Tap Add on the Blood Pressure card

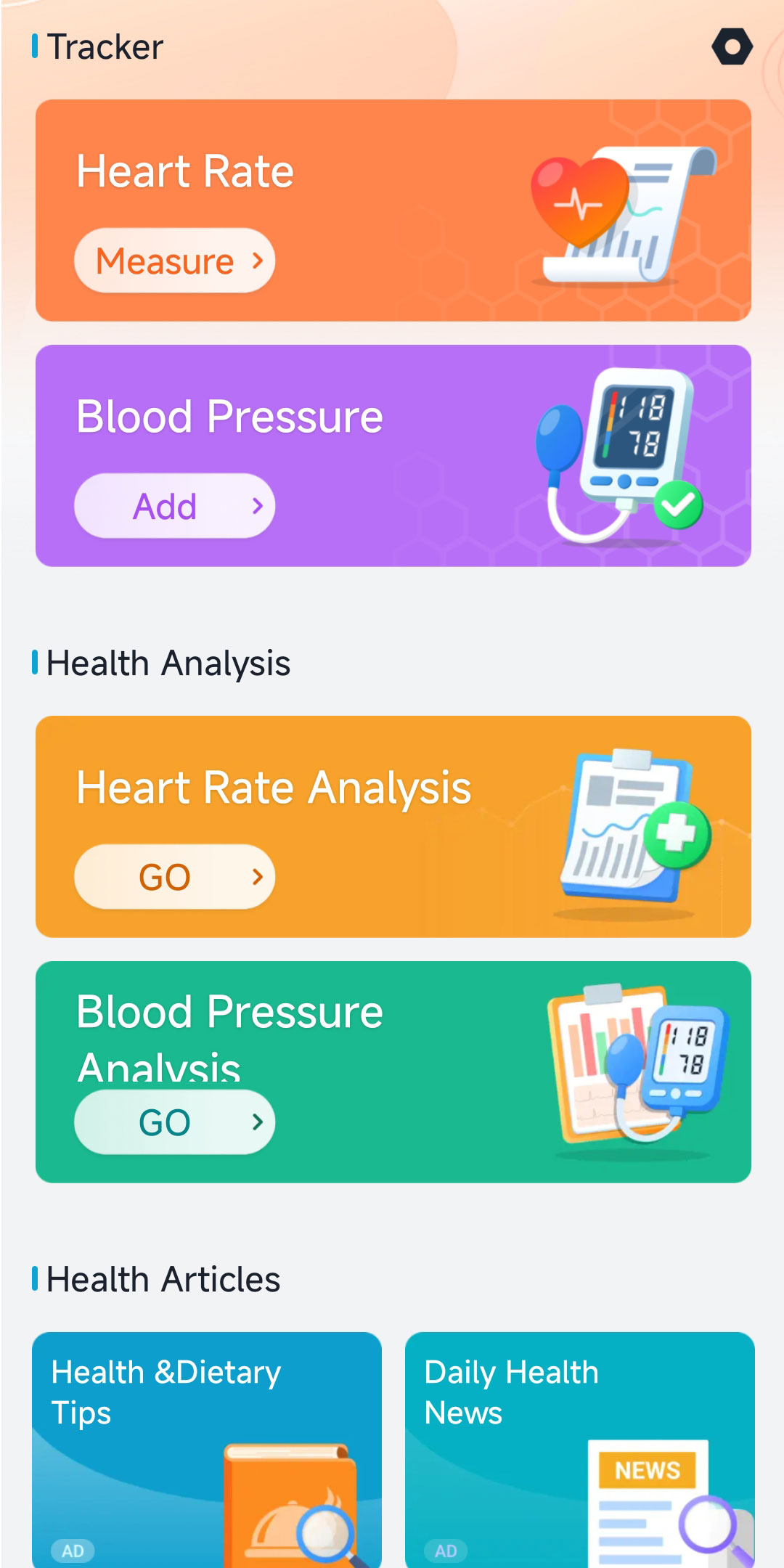point(174,506)
